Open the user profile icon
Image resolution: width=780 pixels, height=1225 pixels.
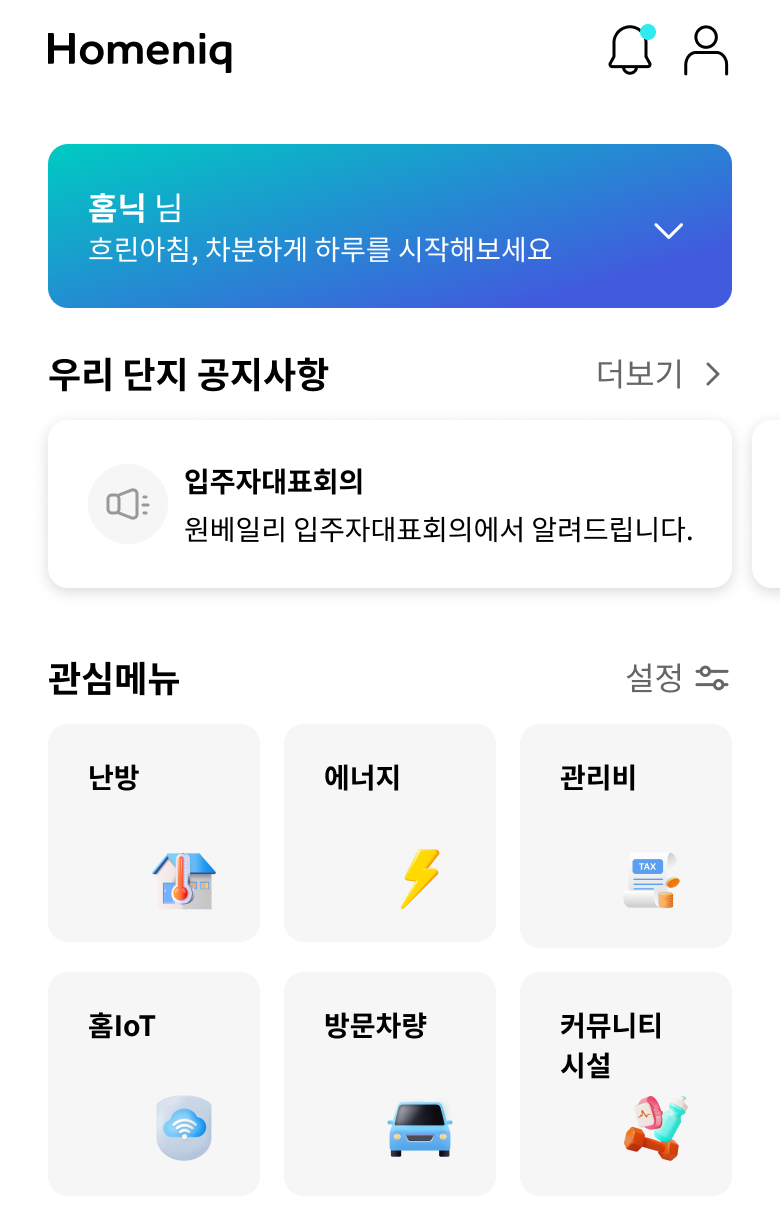point(706,50)
